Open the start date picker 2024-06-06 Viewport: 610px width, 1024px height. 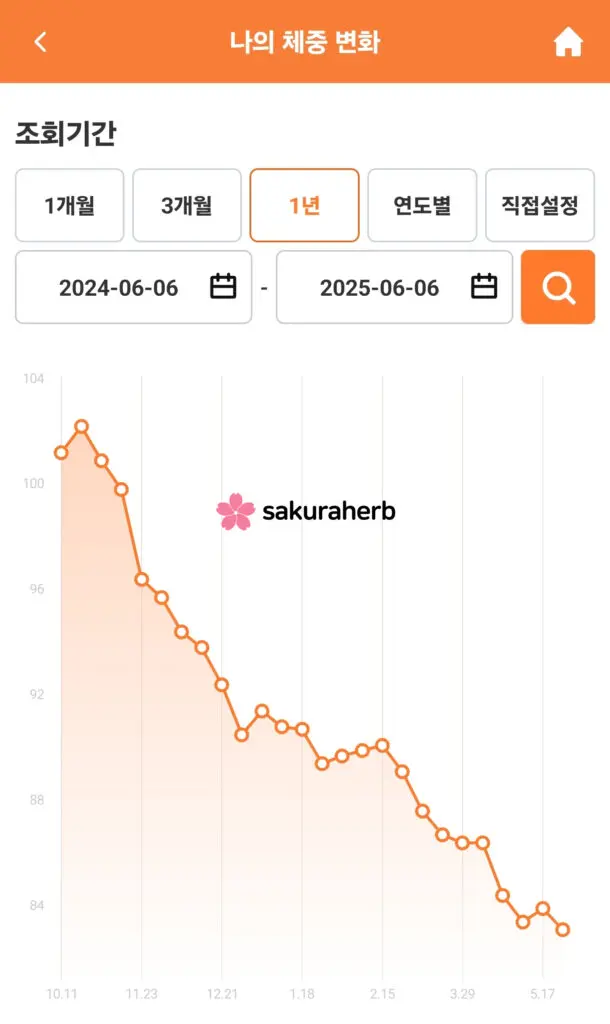[x=134, y=288]
